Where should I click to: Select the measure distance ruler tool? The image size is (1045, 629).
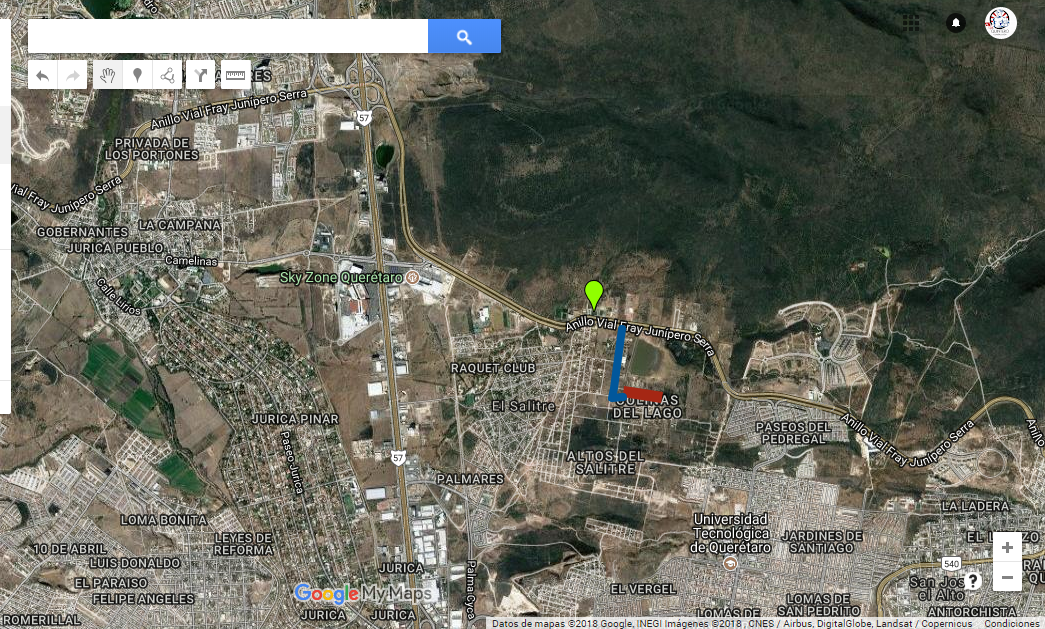tap(236, 75)
